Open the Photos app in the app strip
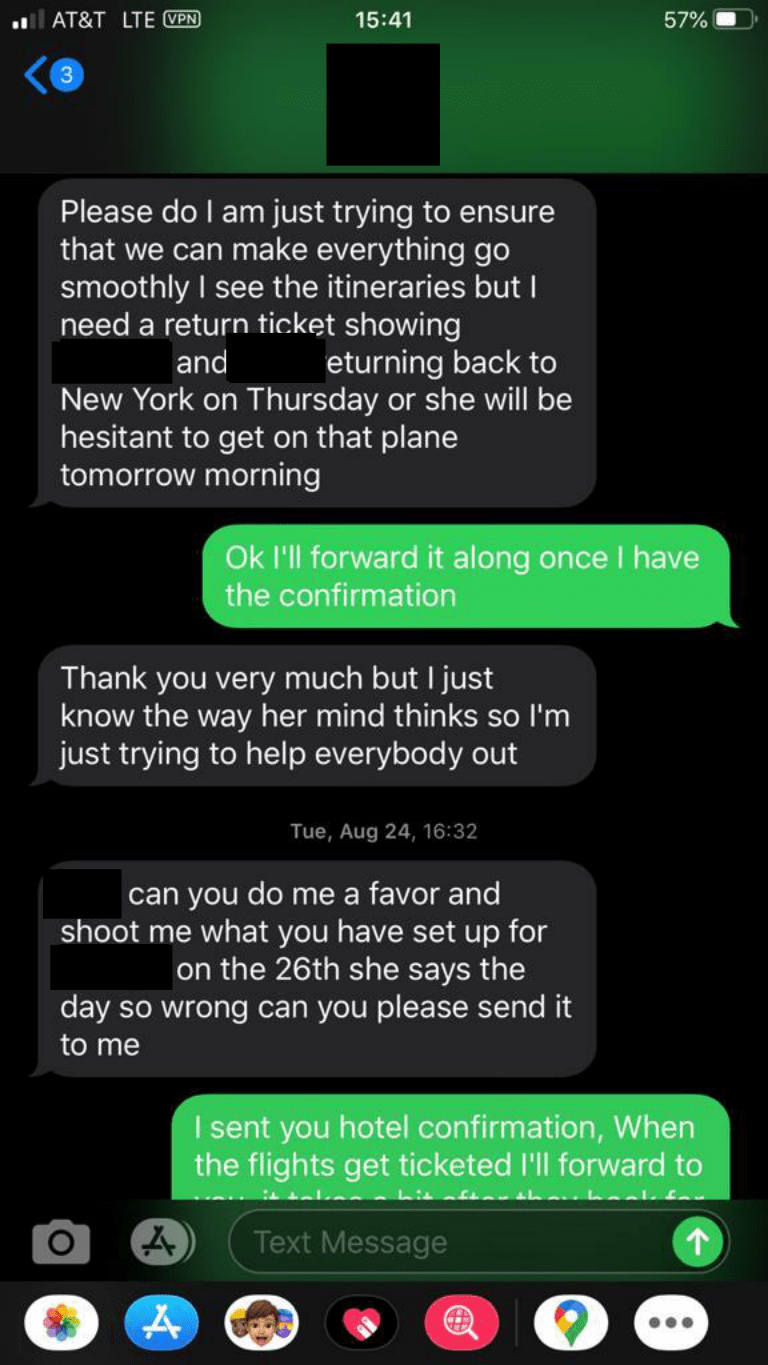Screen dimensions: 768x1365 pos(62,1323)
